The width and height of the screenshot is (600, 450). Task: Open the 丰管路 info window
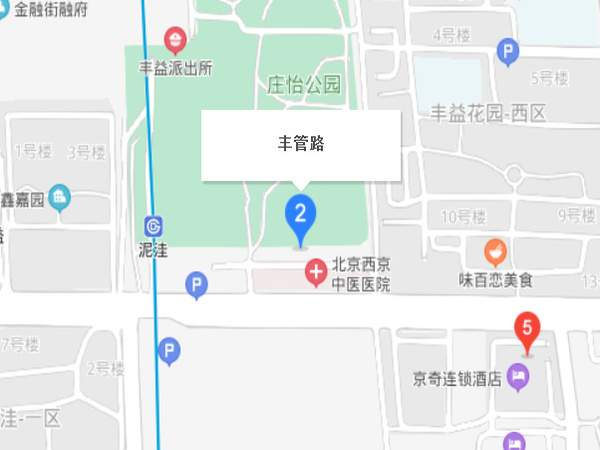pyautogui.click(x=301, y=145)
